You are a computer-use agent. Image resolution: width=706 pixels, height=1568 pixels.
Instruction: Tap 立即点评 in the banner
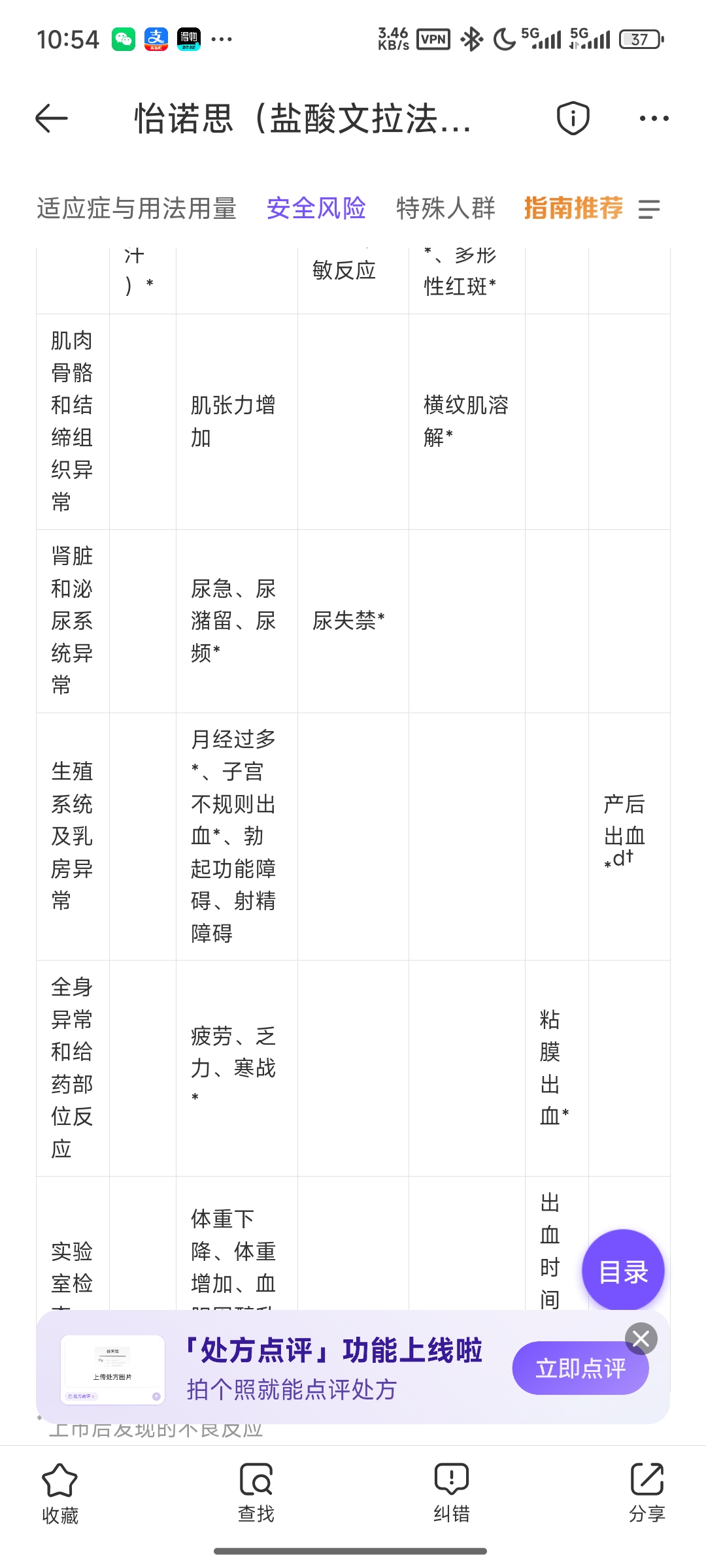579,1369
